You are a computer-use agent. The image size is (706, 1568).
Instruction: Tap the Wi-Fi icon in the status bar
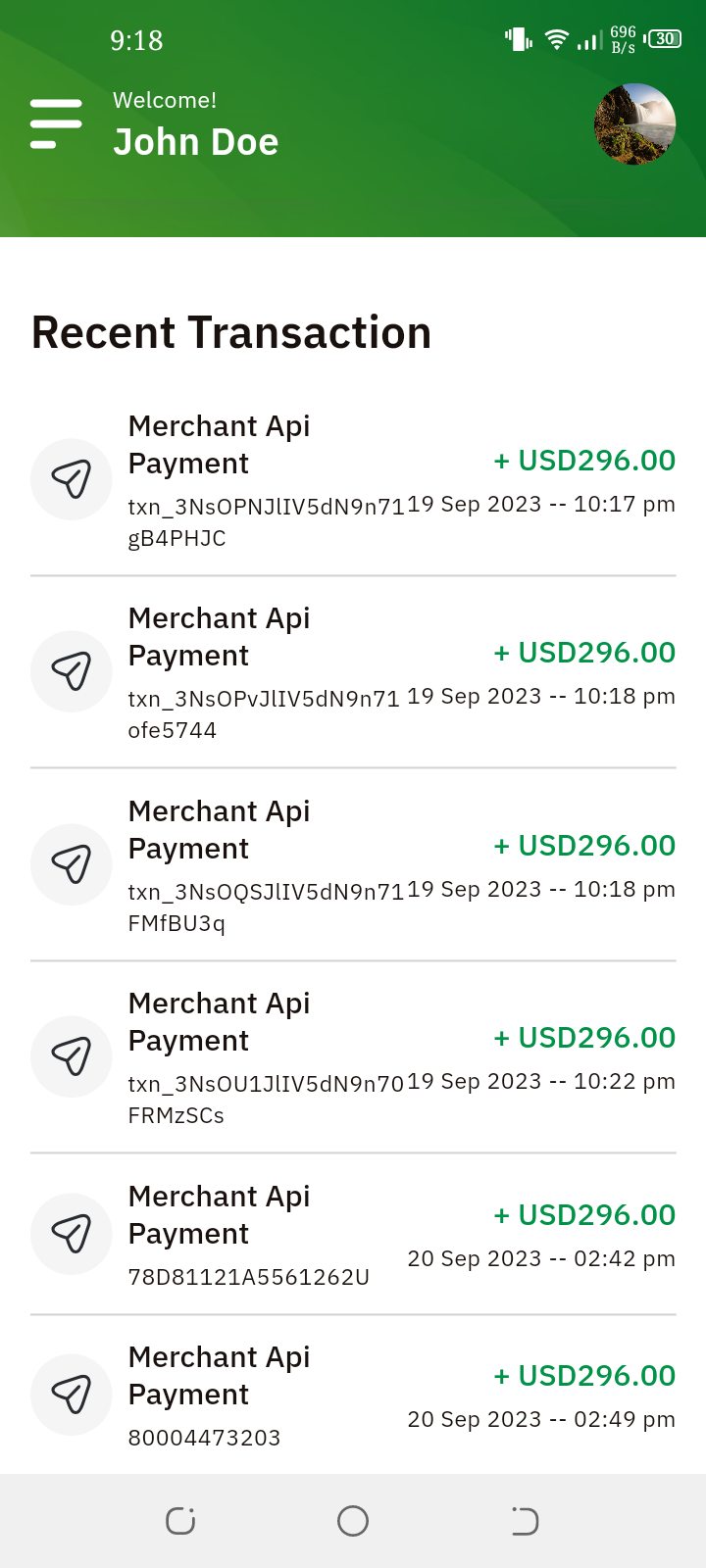(557, 38)
